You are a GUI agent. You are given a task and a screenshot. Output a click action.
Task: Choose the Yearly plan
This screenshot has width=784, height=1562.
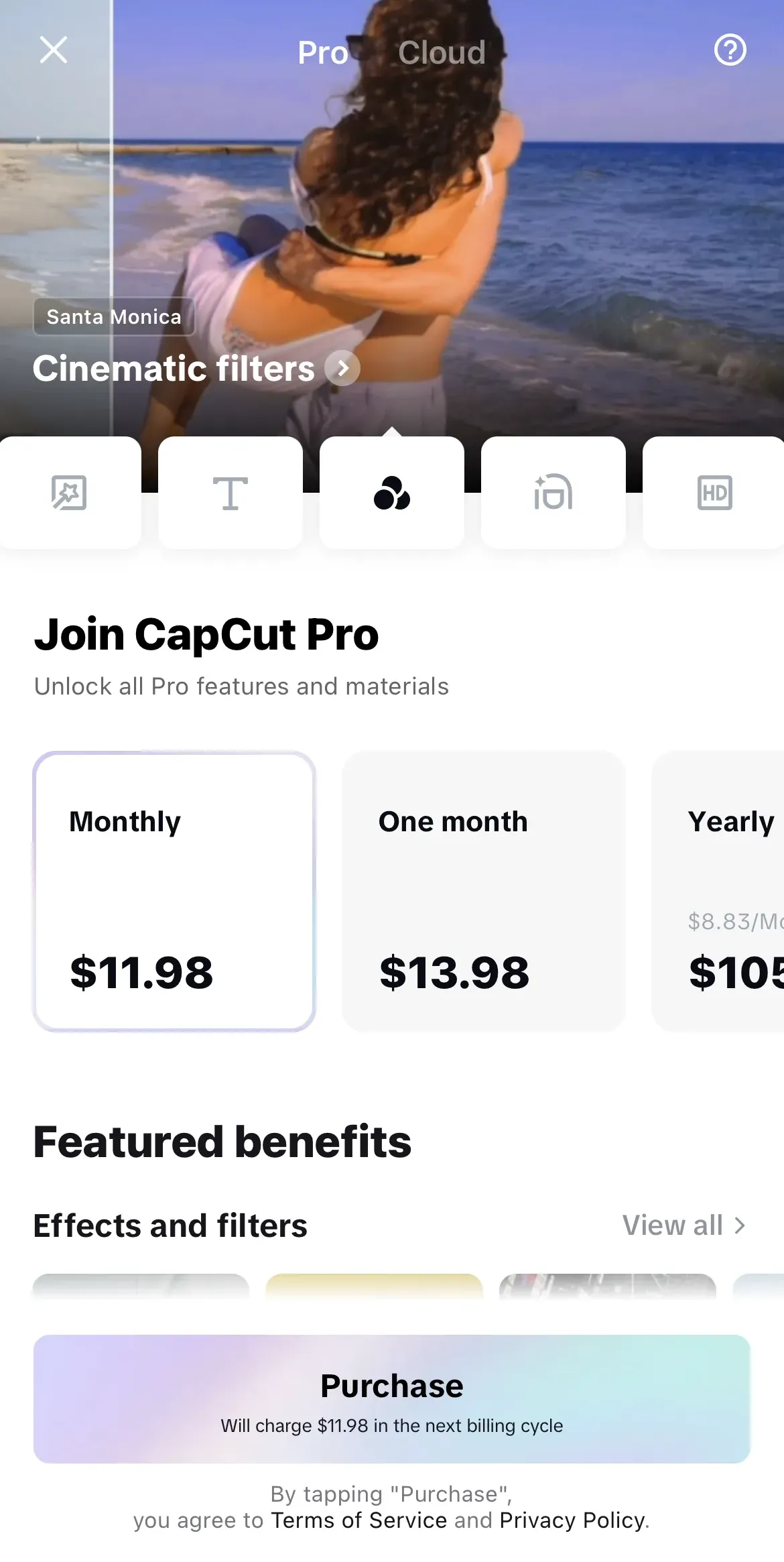(718, 892)
